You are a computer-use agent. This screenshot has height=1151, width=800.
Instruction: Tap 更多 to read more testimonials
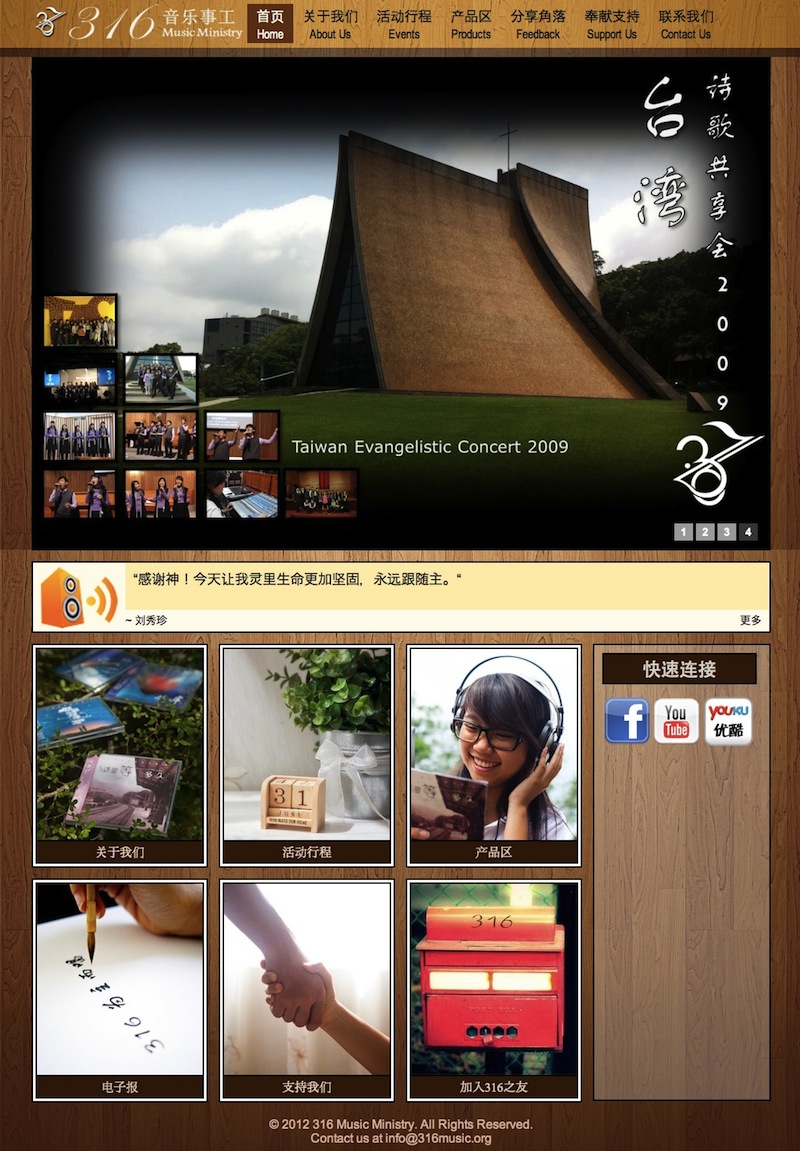750,620
